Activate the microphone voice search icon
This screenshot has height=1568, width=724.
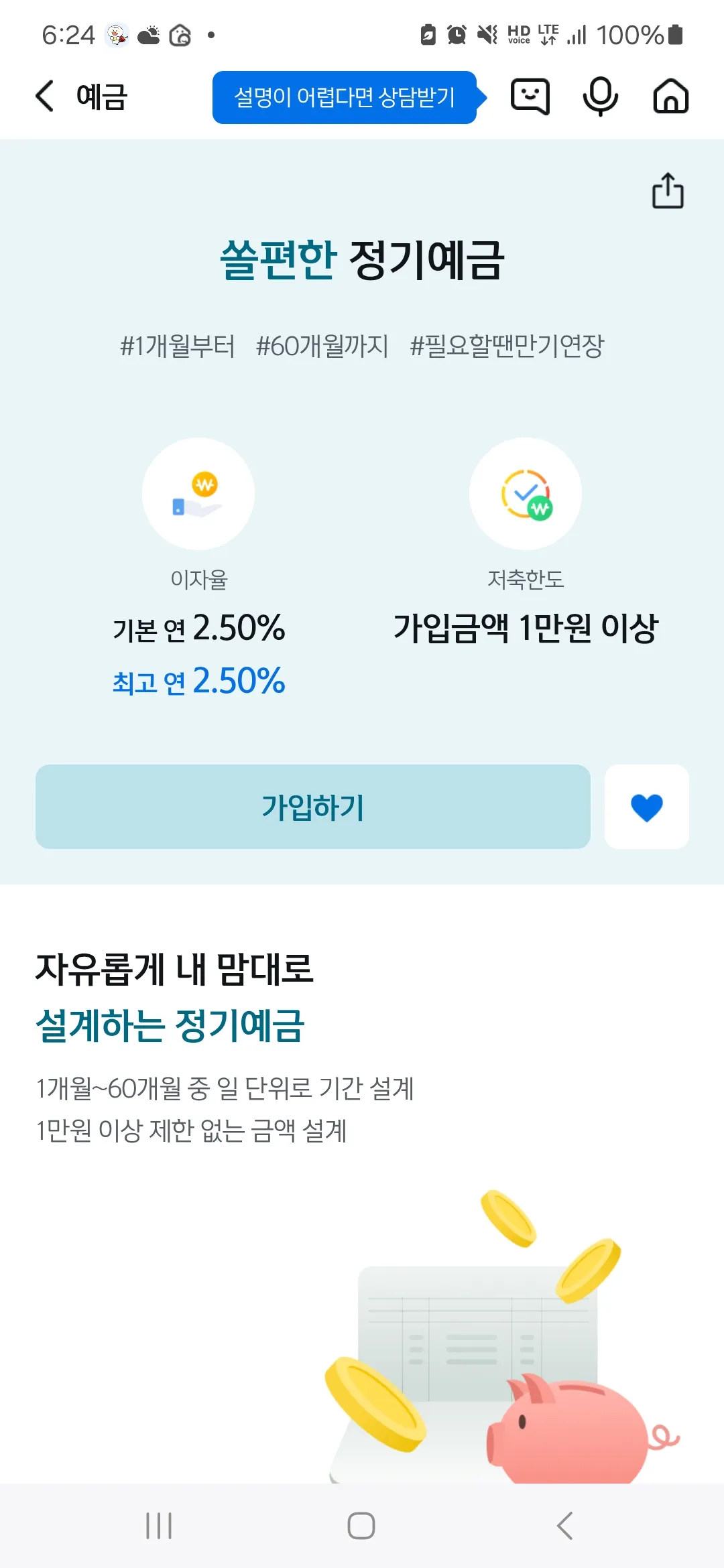coord(601,96)
